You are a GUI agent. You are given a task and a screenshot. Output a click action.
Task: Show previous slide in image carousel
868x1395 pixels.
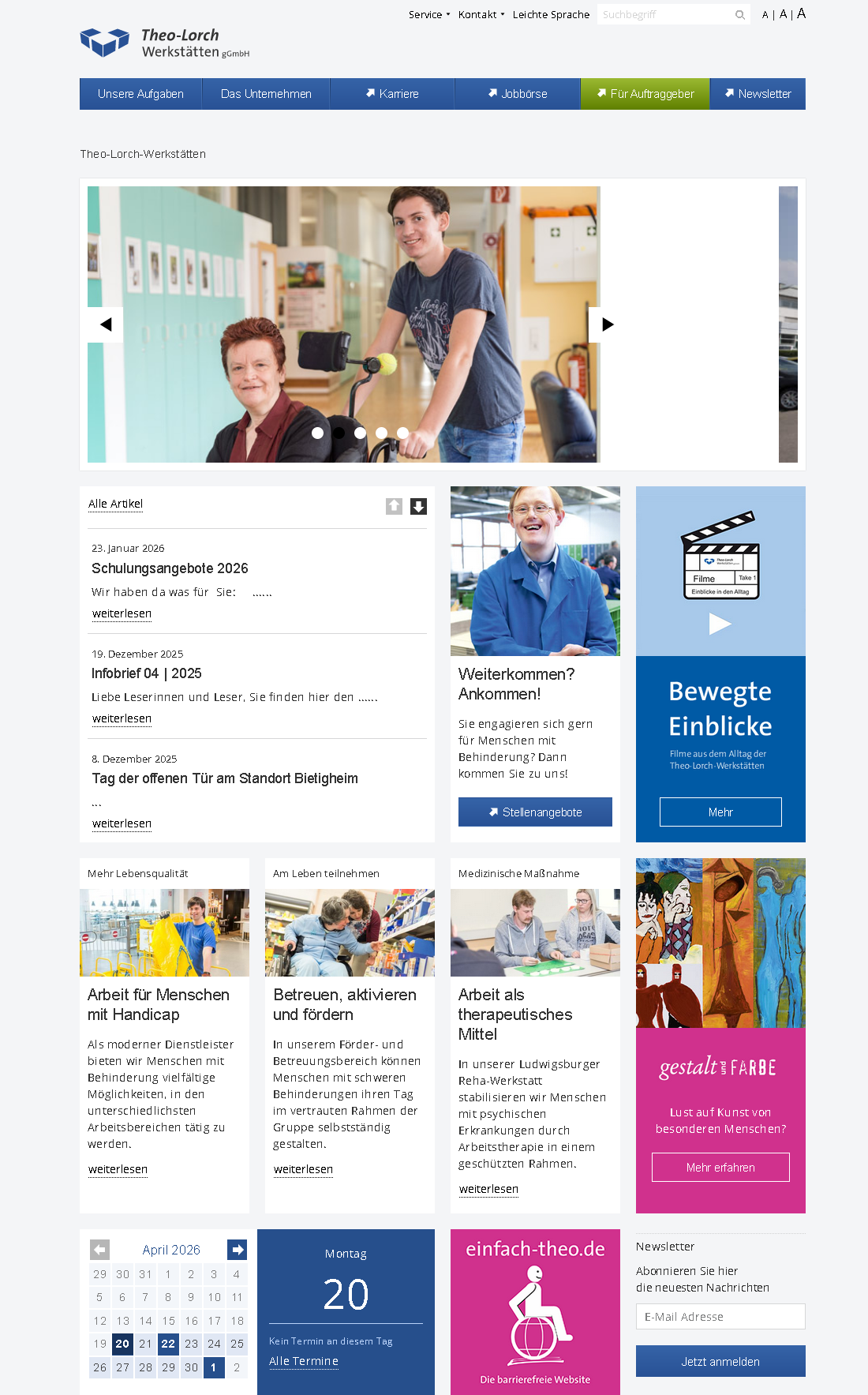[x=106, y=324]
